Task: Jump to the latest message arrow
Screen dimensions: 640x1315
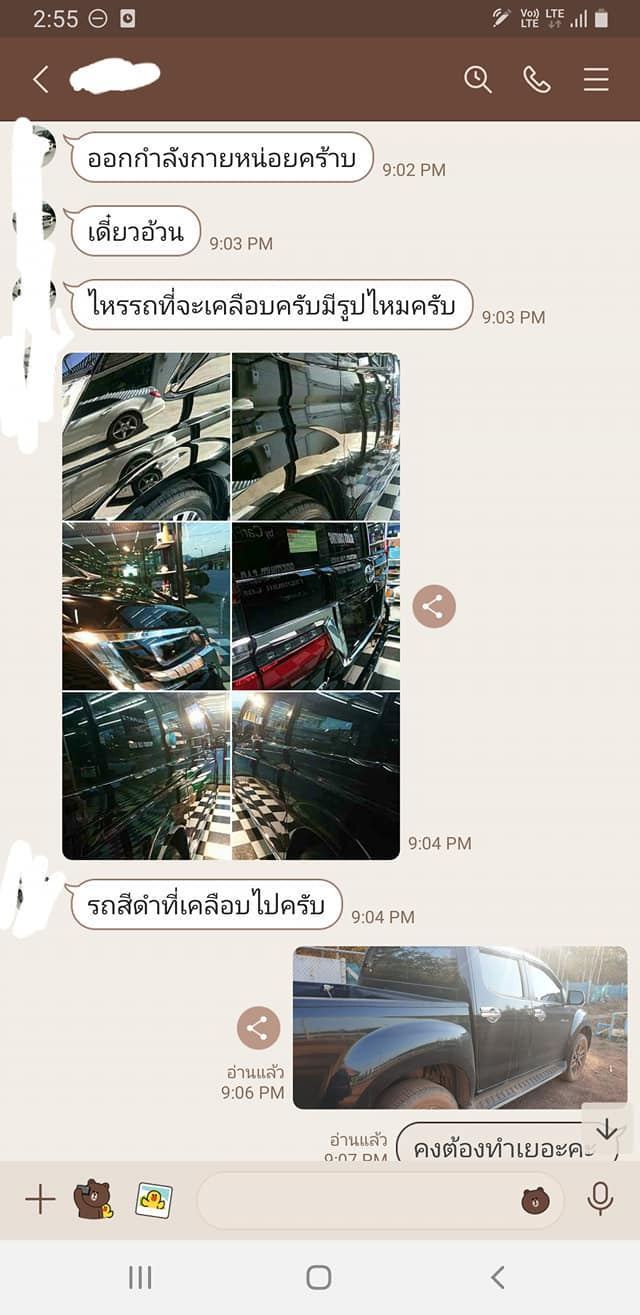Action: point(607,1129)
